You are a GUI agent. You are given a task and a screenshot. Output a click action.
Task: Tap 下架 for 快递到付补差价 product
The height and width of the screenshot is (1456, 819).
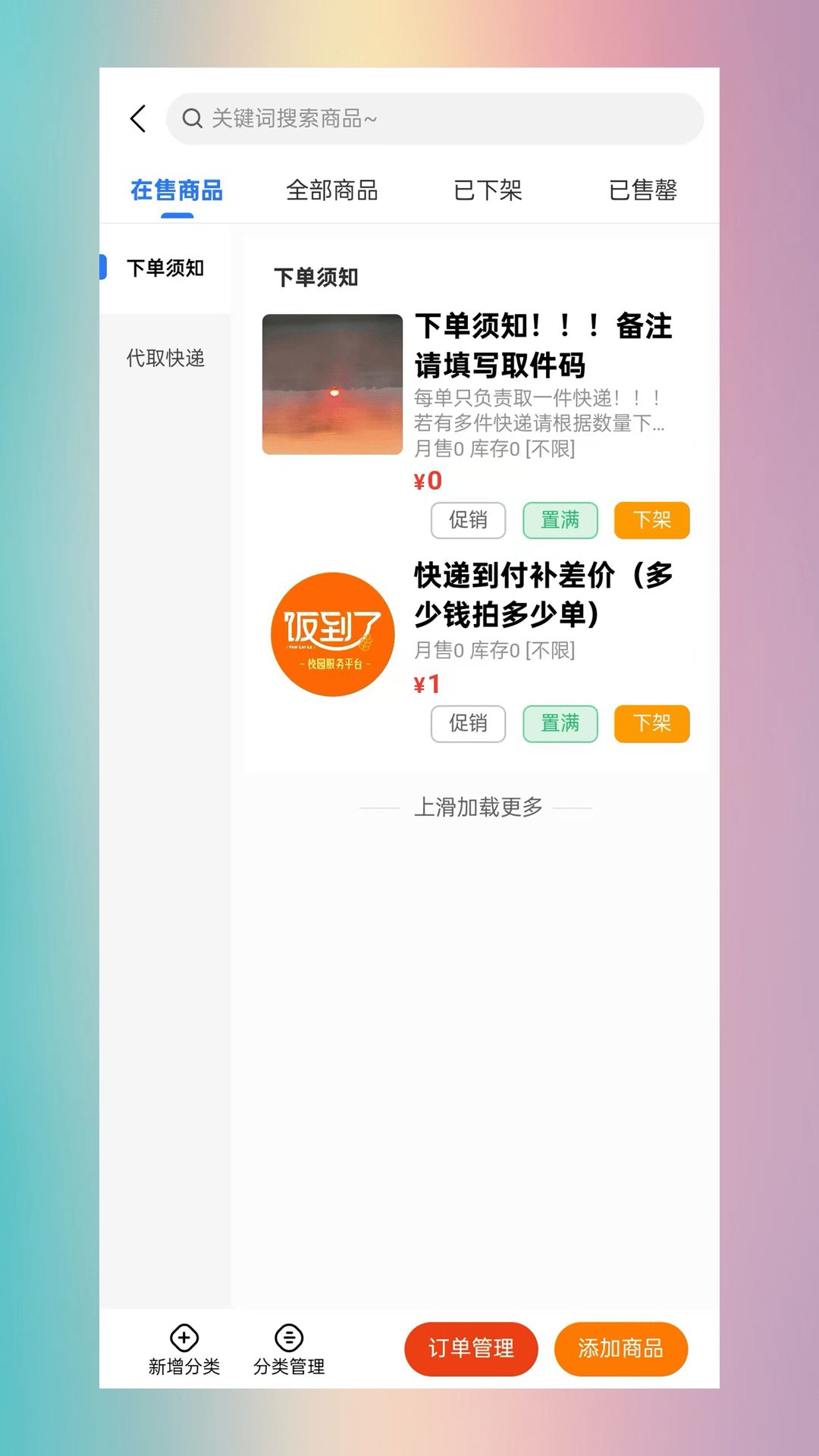(x=651, y=723)
